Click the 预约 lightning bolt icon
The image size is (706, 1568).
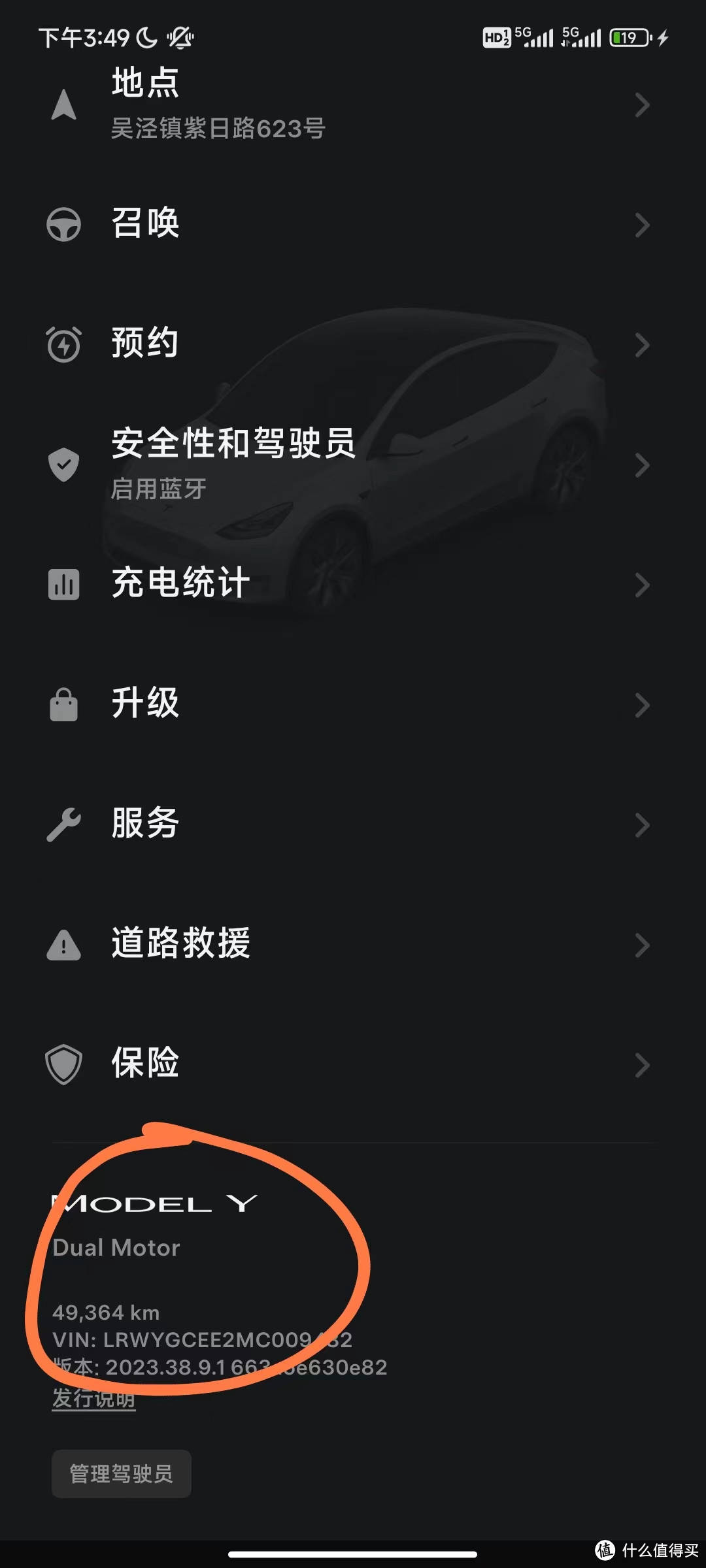63,344
